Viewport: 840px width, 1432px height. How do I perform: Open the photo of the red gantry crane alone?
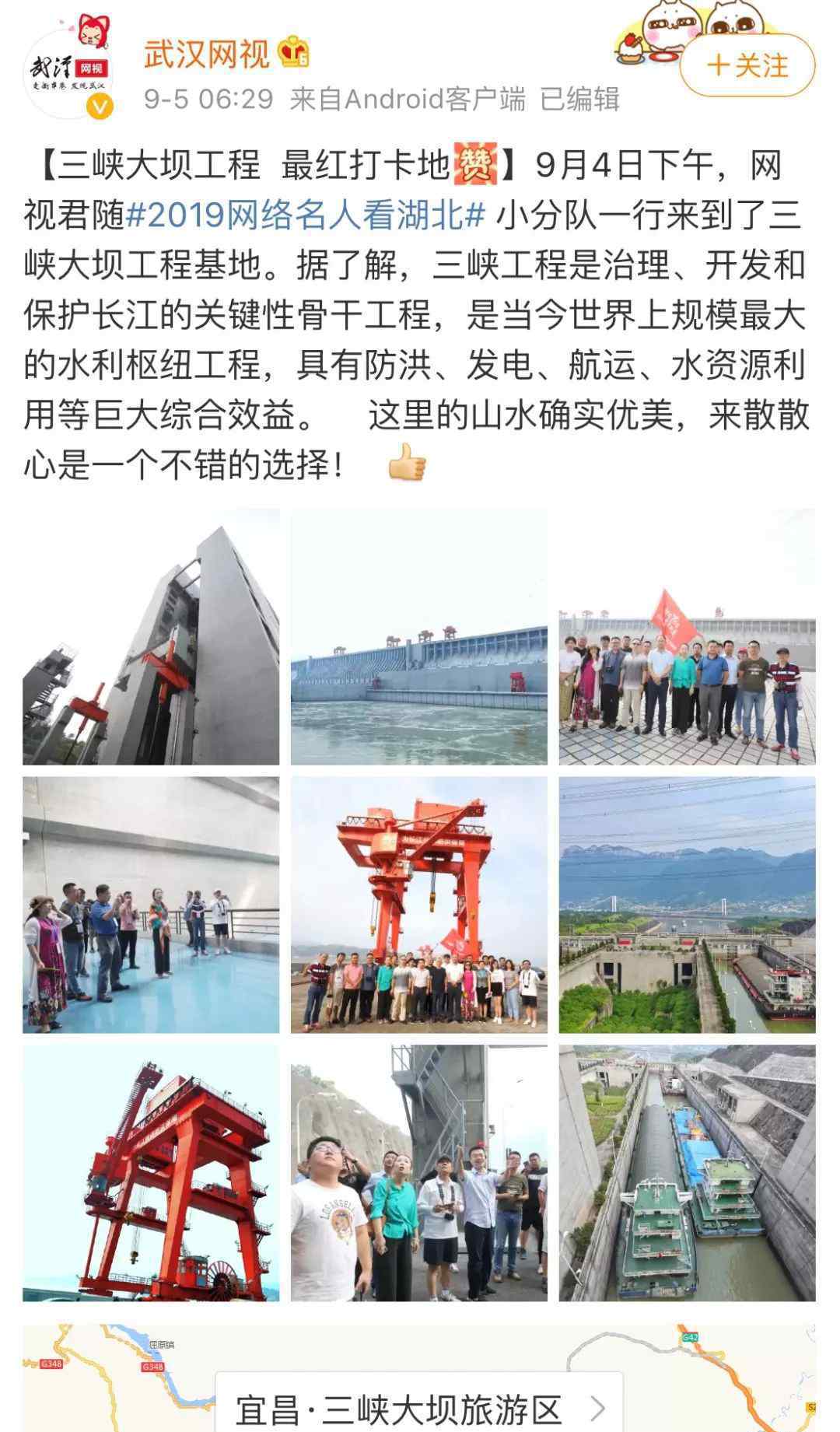[x=151, y=1173]
